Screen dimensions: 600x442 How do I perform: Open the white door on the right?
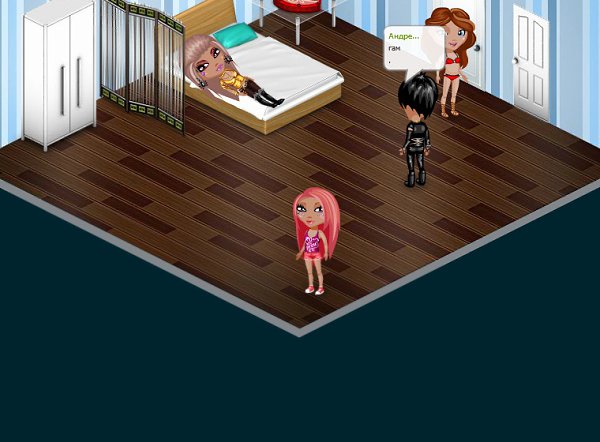click(x=530, y=62)
